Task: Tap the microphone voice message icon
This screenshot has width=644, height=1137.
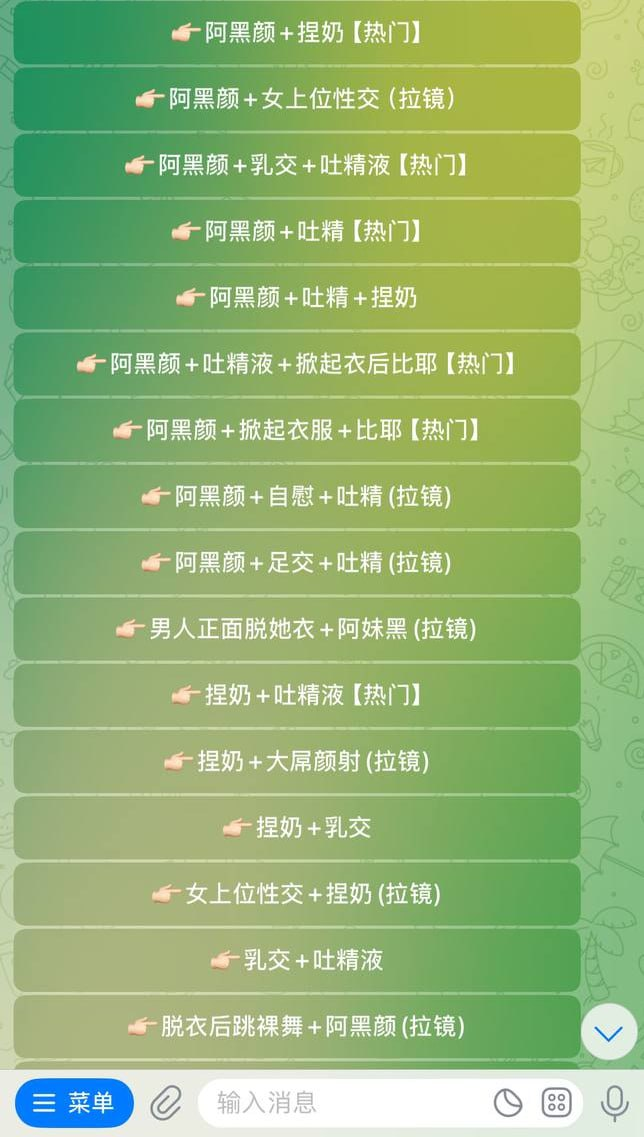Action: 614,1103
